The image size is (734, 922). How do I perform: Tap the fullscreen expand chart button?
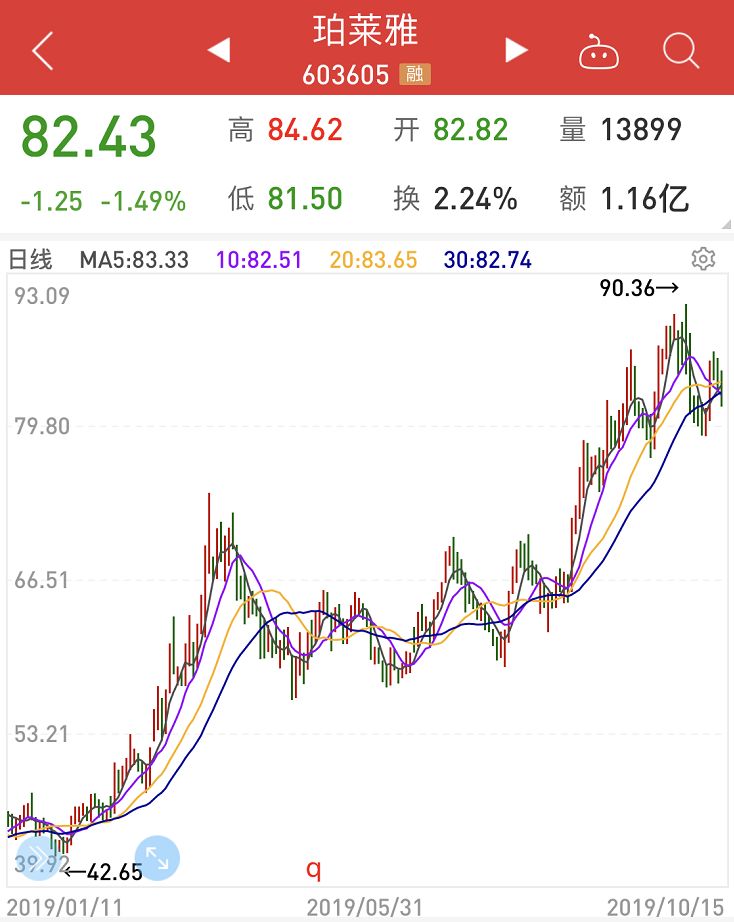pyautogui.click(x=156, y=858)
